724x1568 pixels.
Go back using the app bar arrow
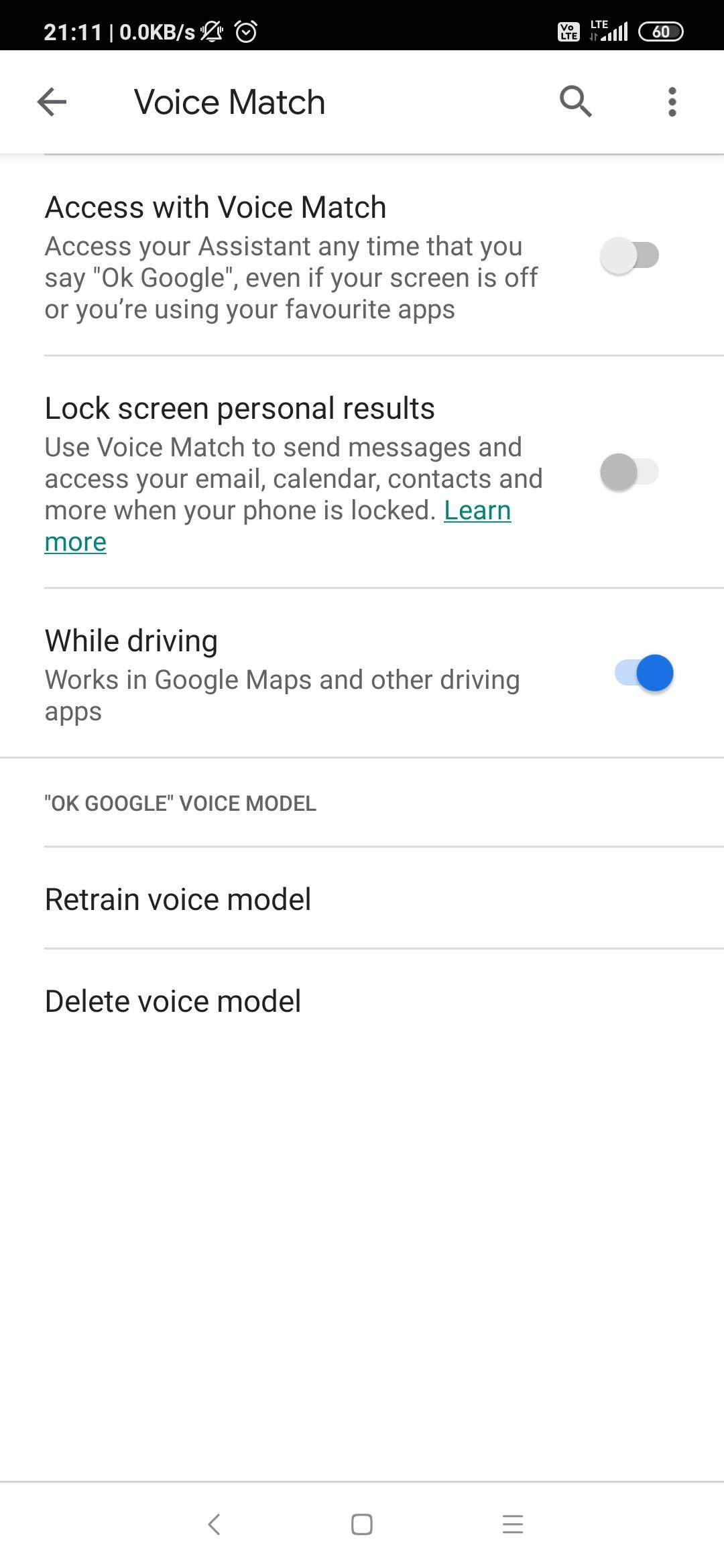(52, 102)
